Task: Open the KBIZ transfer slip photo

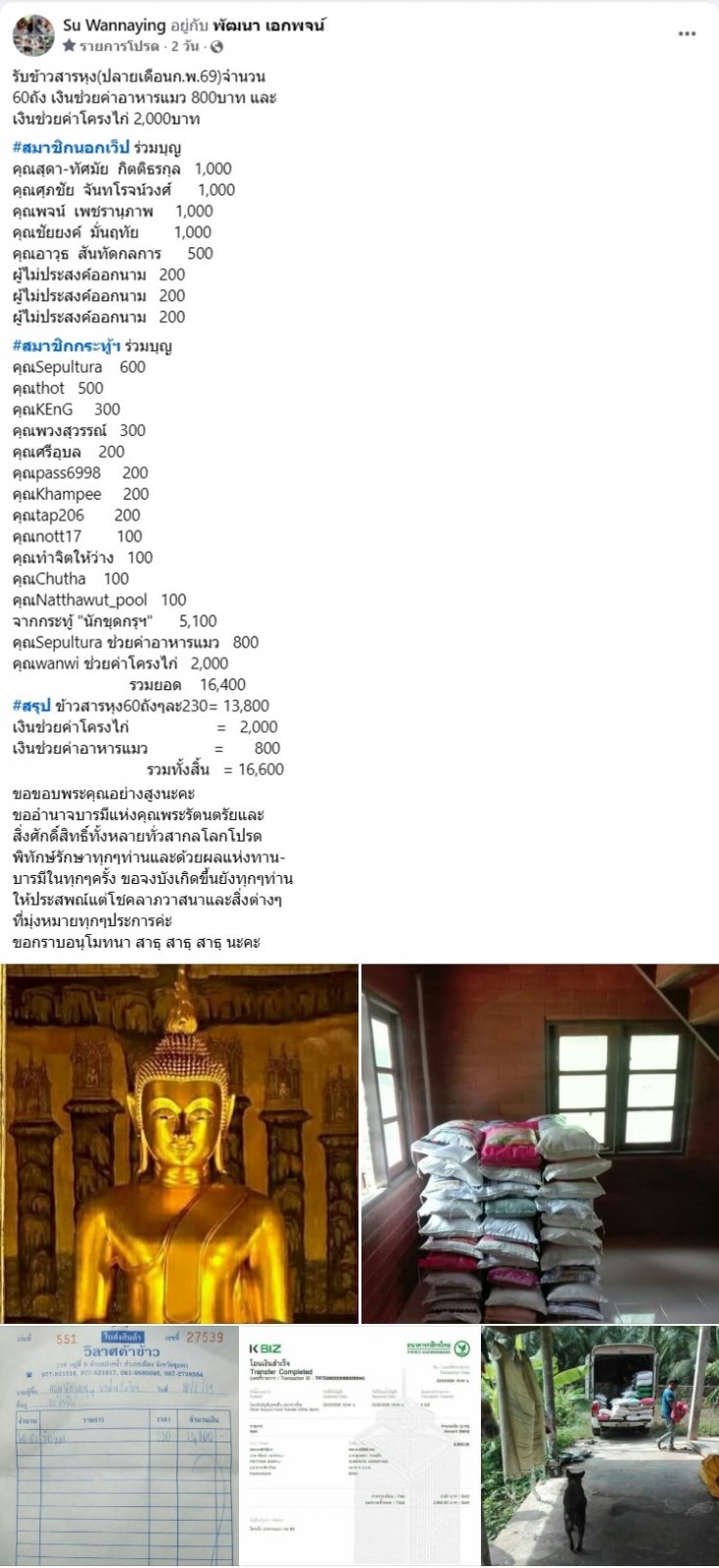Action: 359,1445
